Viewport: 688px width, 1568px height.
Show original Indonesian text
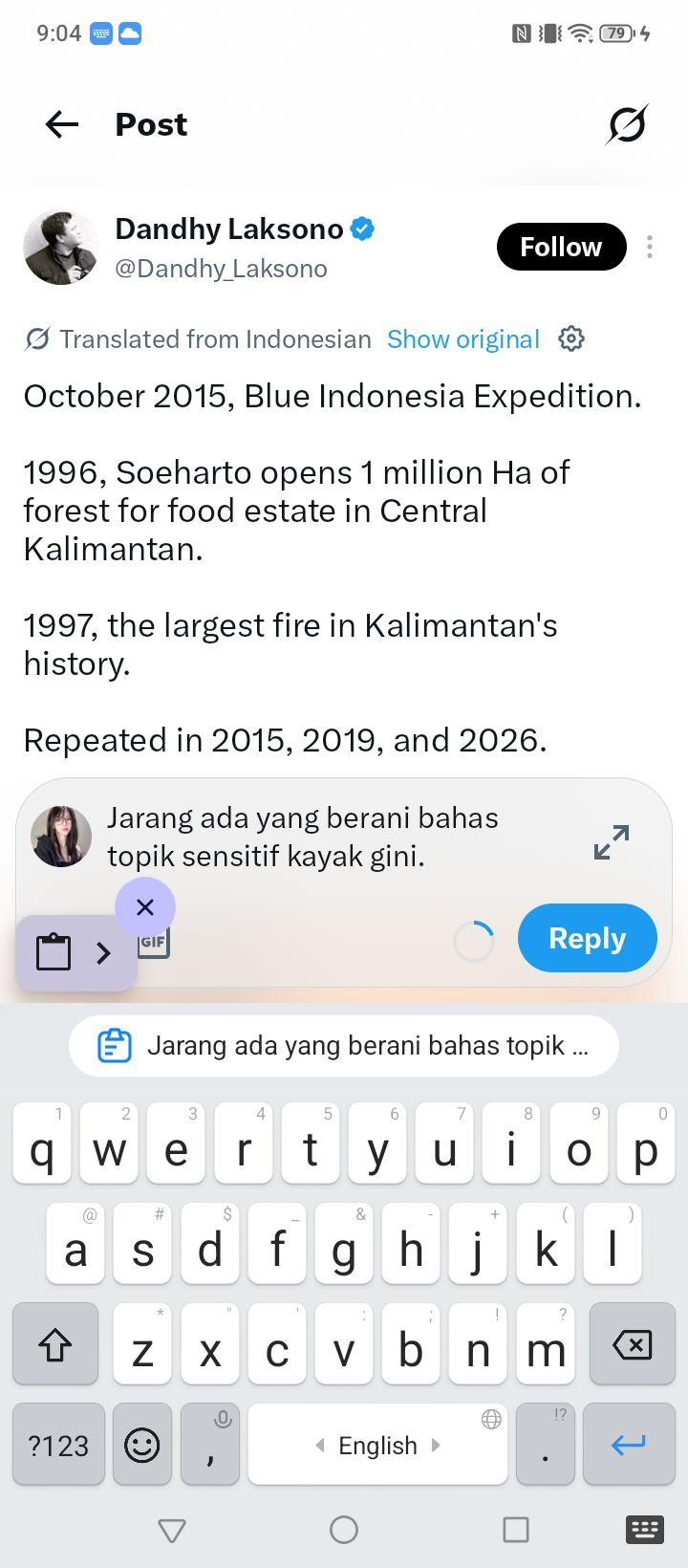[x=463, y=339]
